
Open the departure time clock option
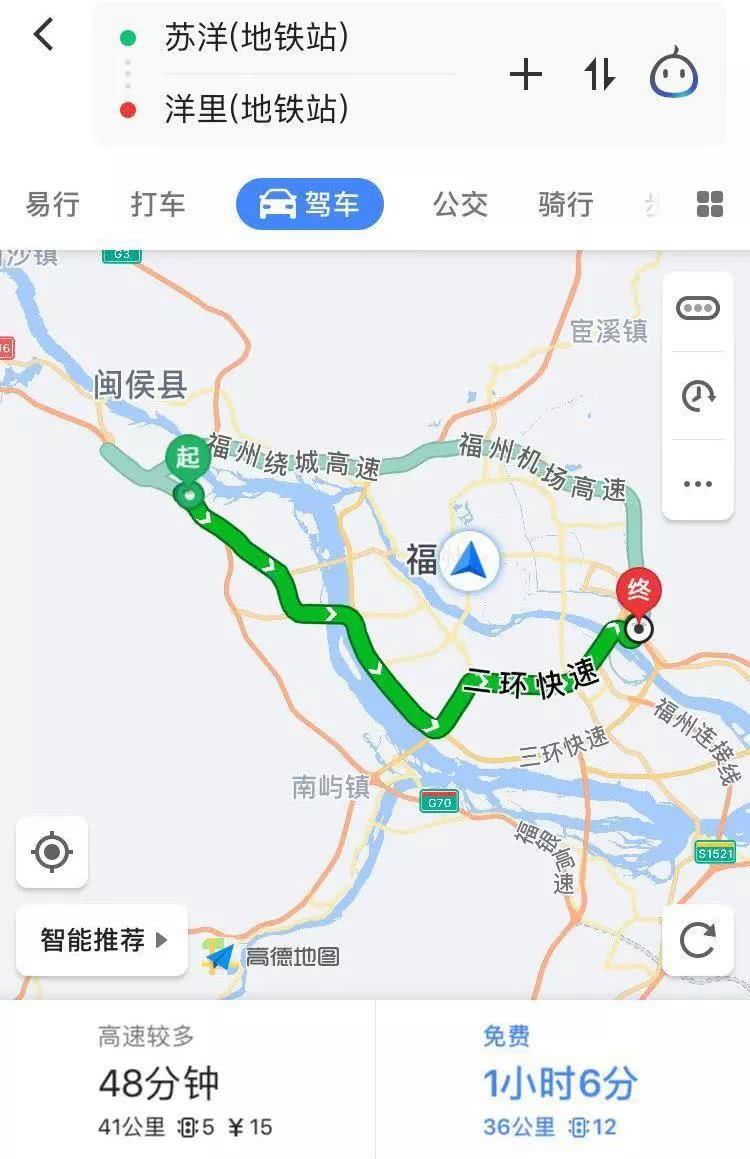pyautogui.click(x=698, y=396)
